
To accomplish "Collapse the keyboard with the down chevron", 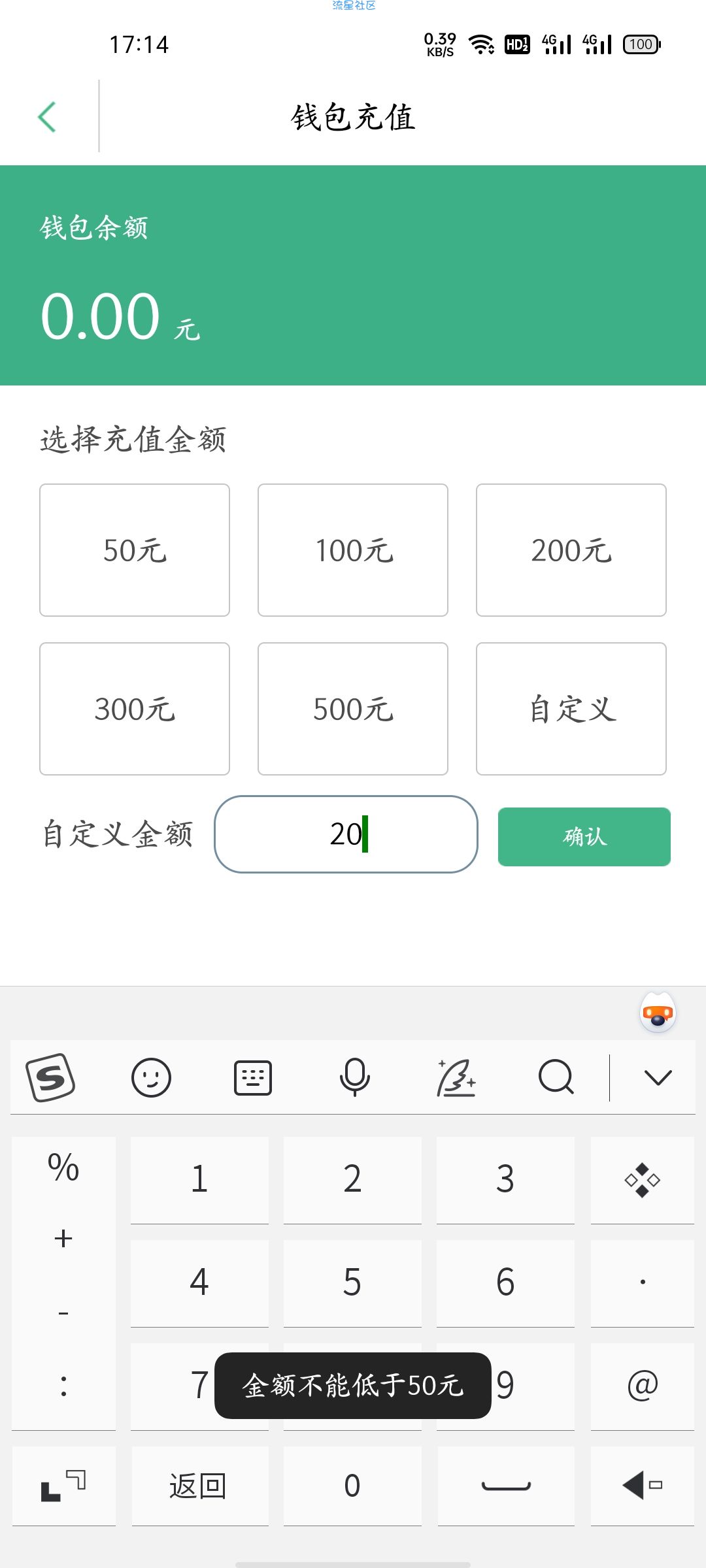I will [658, 1077].
